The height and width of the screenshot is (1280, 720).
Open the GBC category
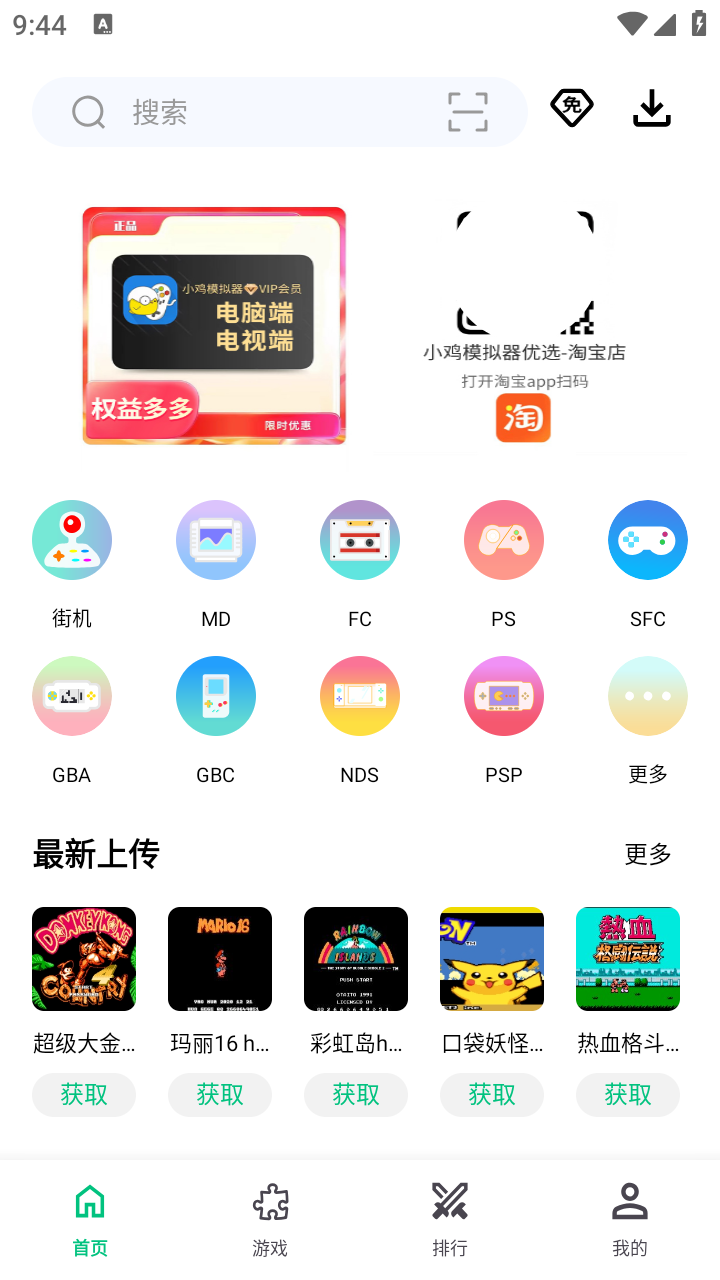(216, 696)
